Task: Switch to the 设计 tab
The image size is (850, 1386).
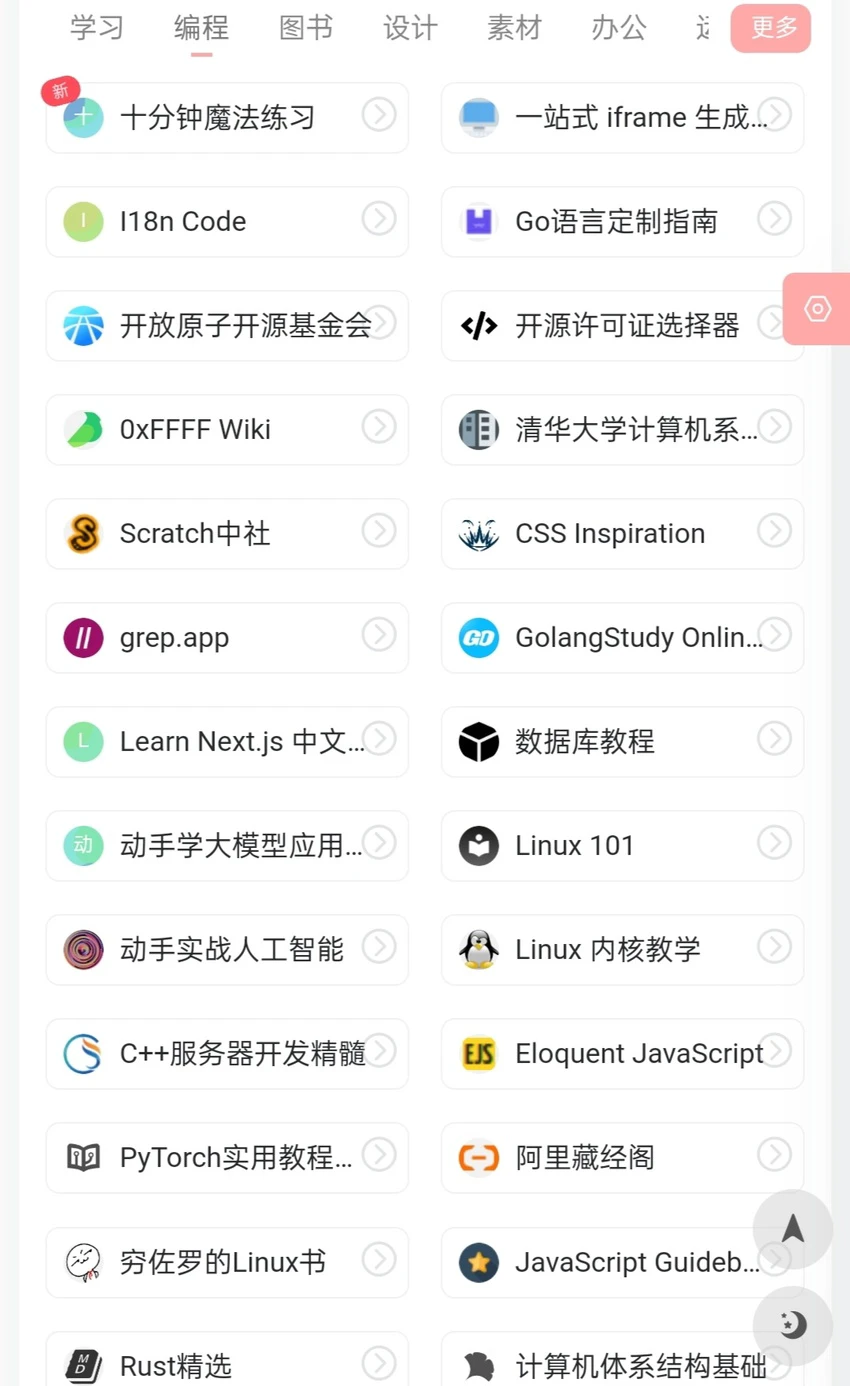Action: click(x=410, y=28)
